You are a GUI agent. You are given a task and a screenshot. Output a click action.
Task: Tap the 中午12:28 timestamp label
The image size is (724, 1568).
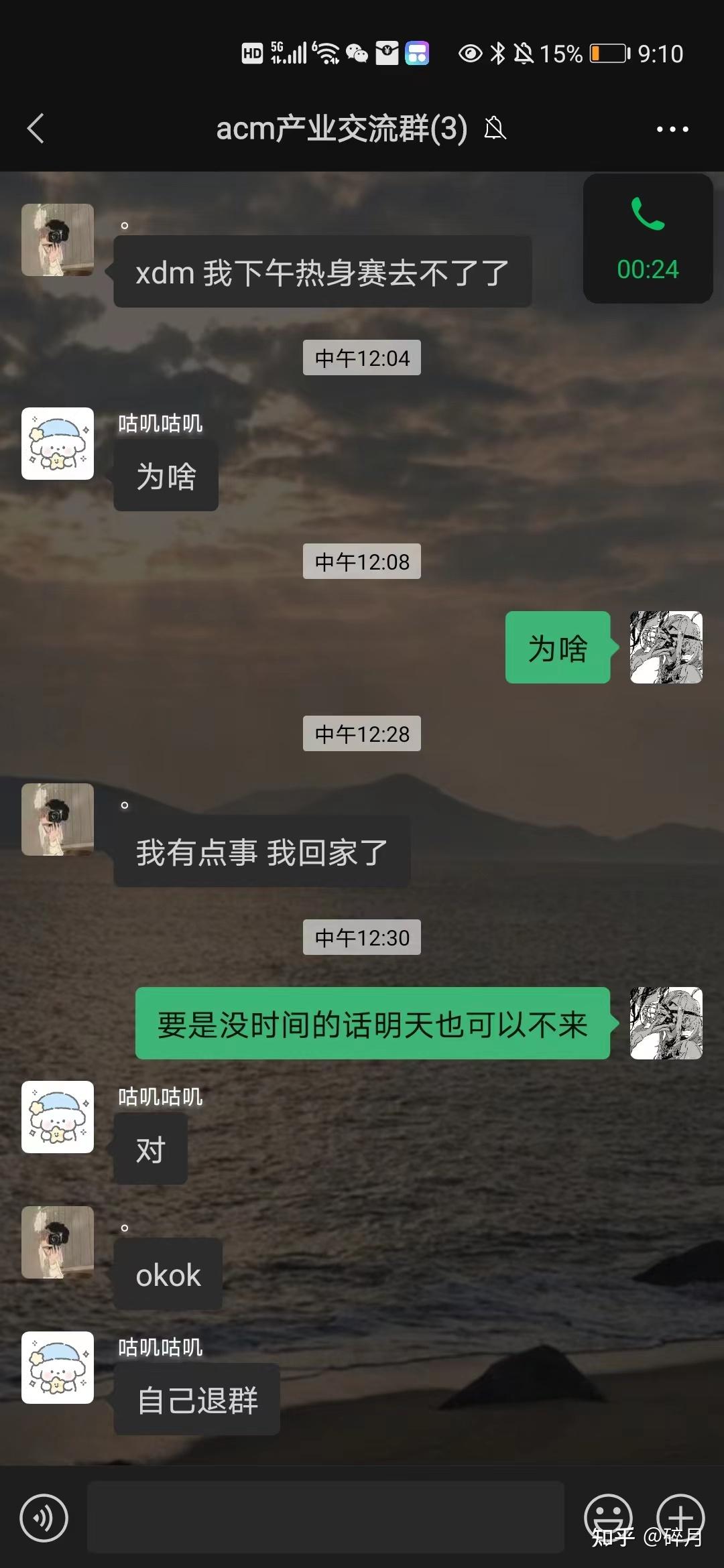[361, 735]
